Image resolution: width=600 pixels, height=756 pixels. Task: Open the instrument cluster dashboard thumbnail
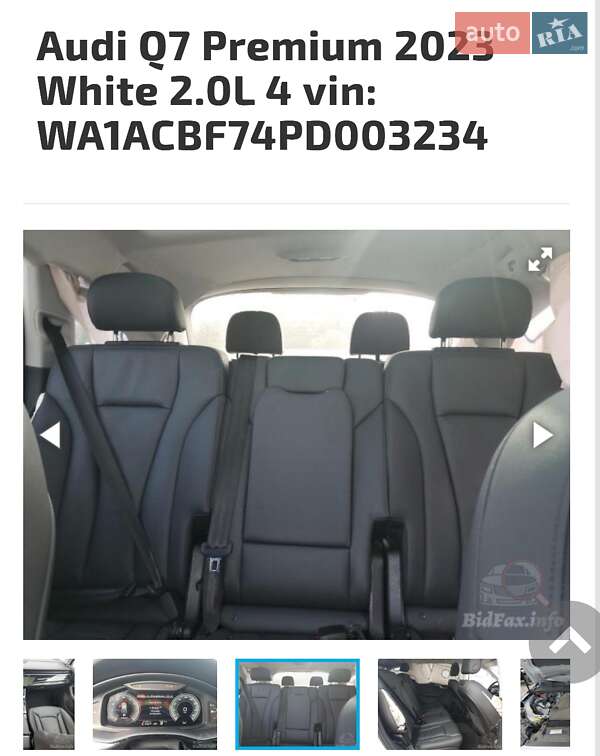click(155, 703)
